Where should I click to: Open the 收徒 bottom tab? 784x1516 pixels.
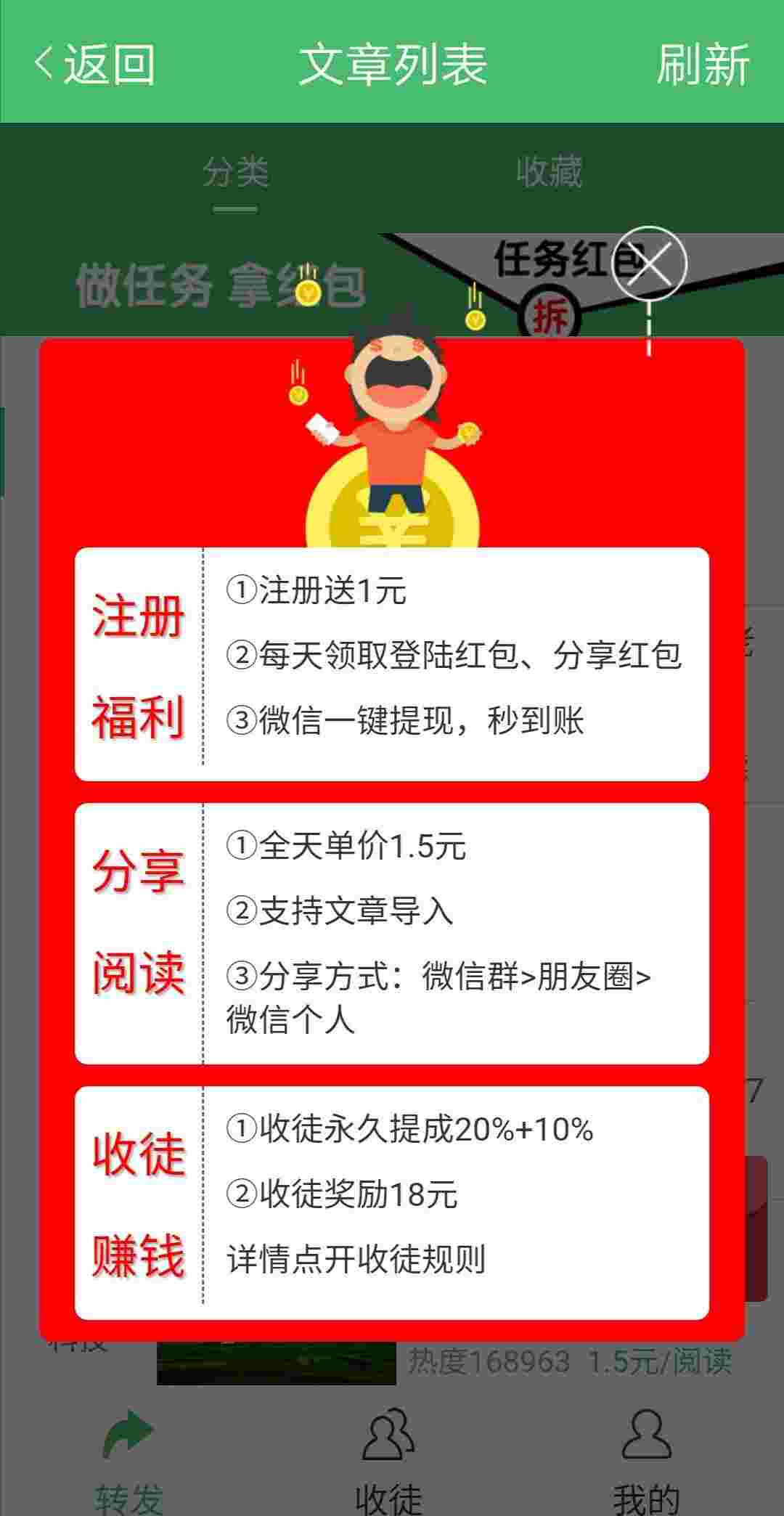[x=388, y=1459]
